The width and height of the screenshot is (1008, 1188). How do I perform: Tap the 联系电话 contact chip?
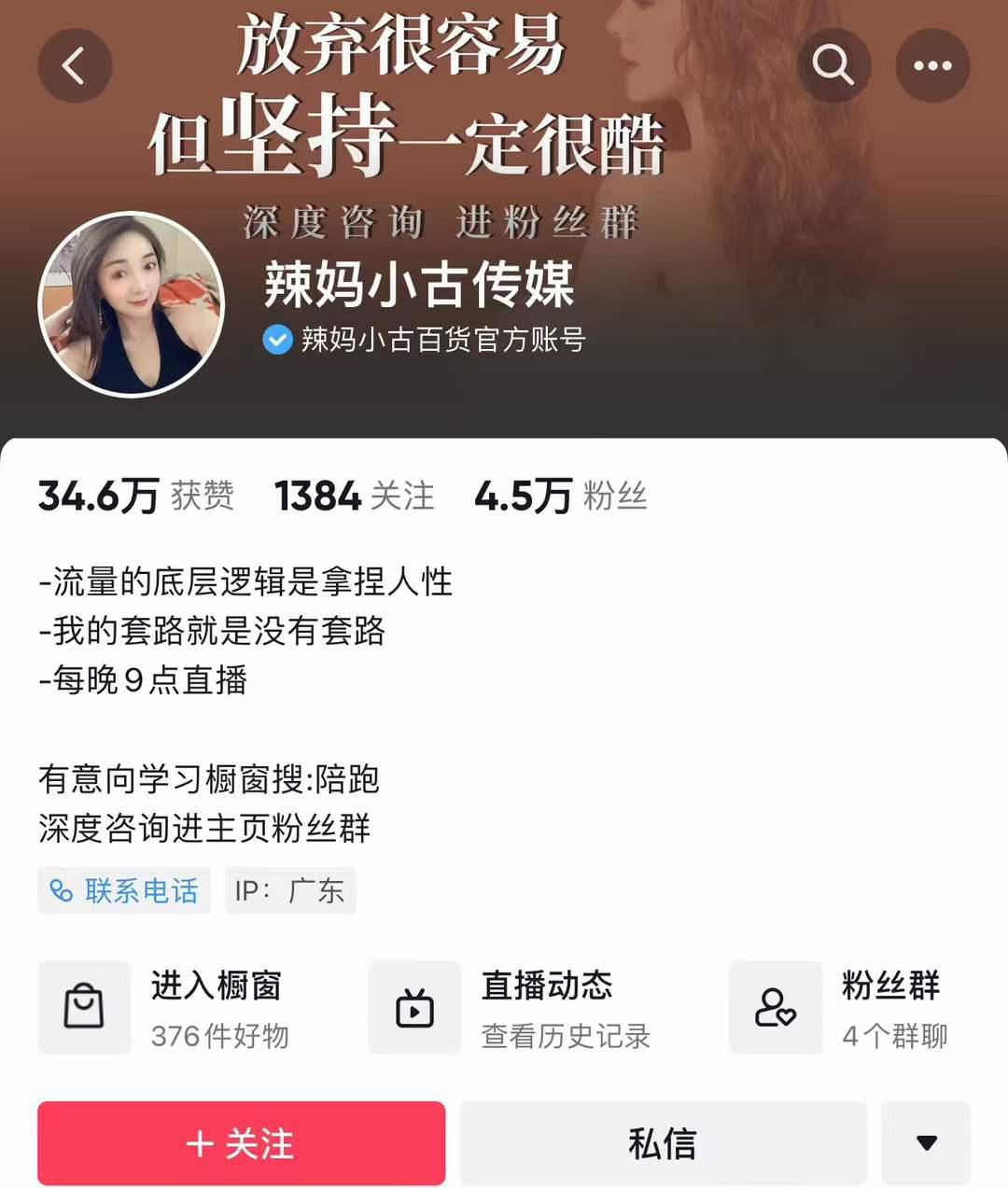click(x=124, y=890)
